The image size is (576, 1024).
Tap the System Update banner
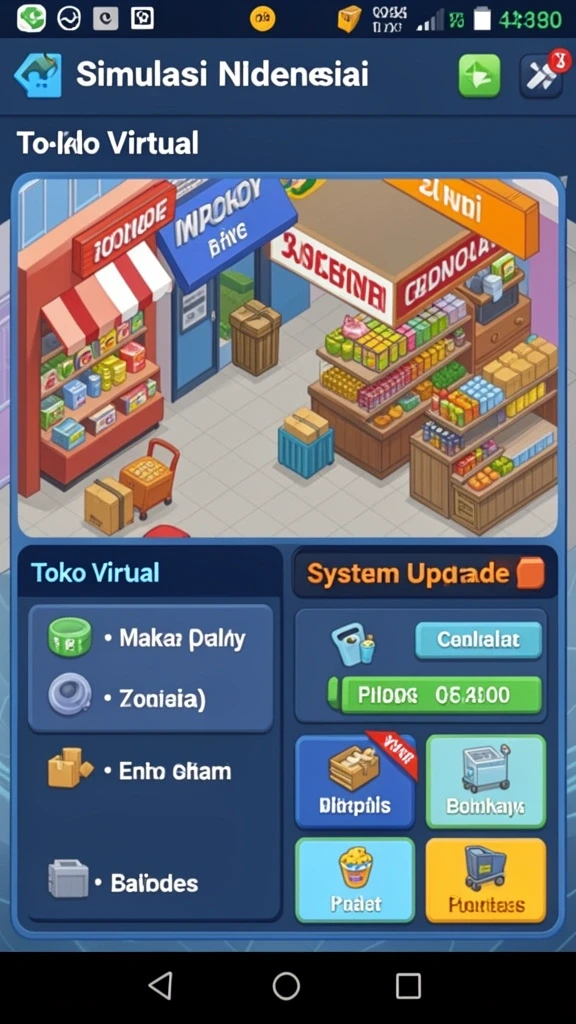[425, 573]
